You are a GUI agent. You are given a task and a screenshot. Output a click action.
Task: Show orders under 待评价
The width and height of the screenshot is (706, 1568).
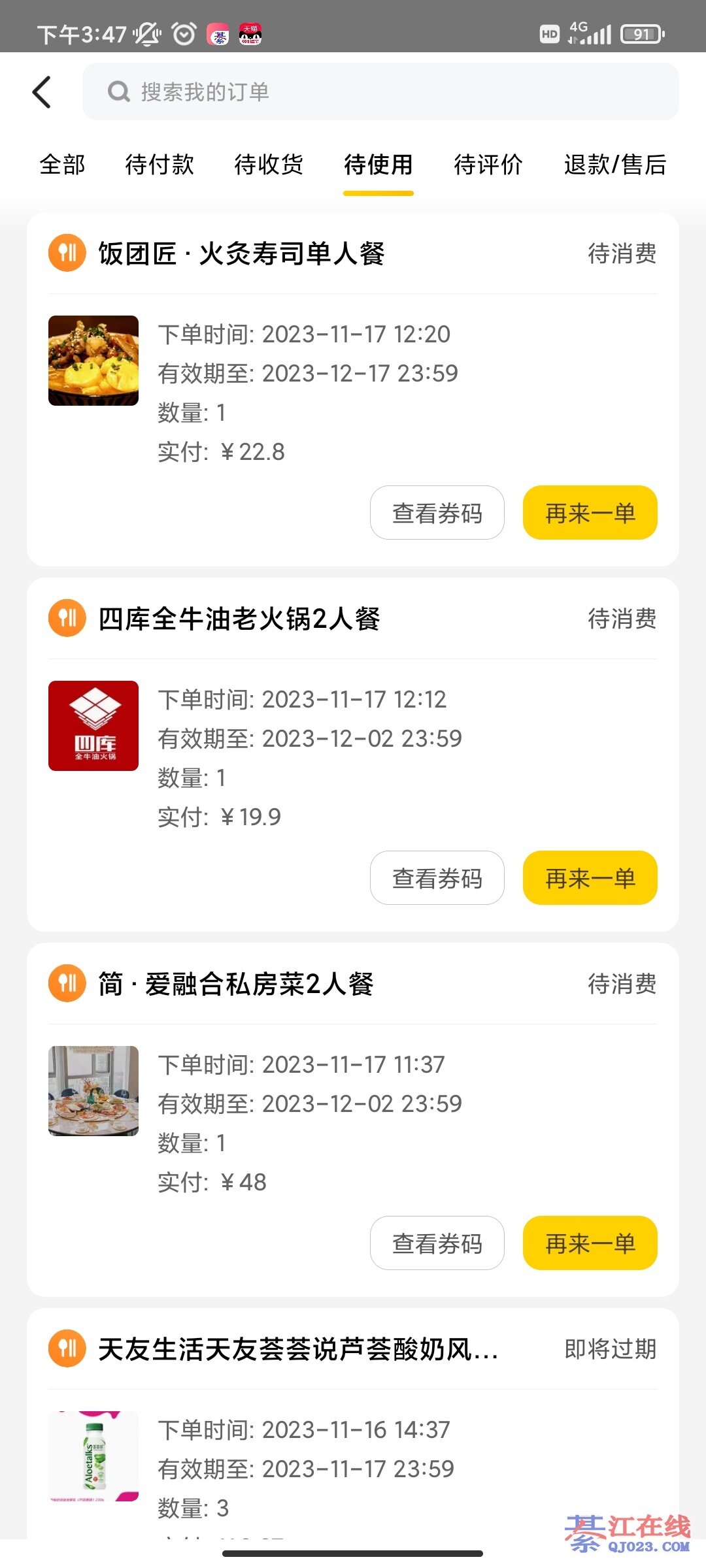click(488, 165)
